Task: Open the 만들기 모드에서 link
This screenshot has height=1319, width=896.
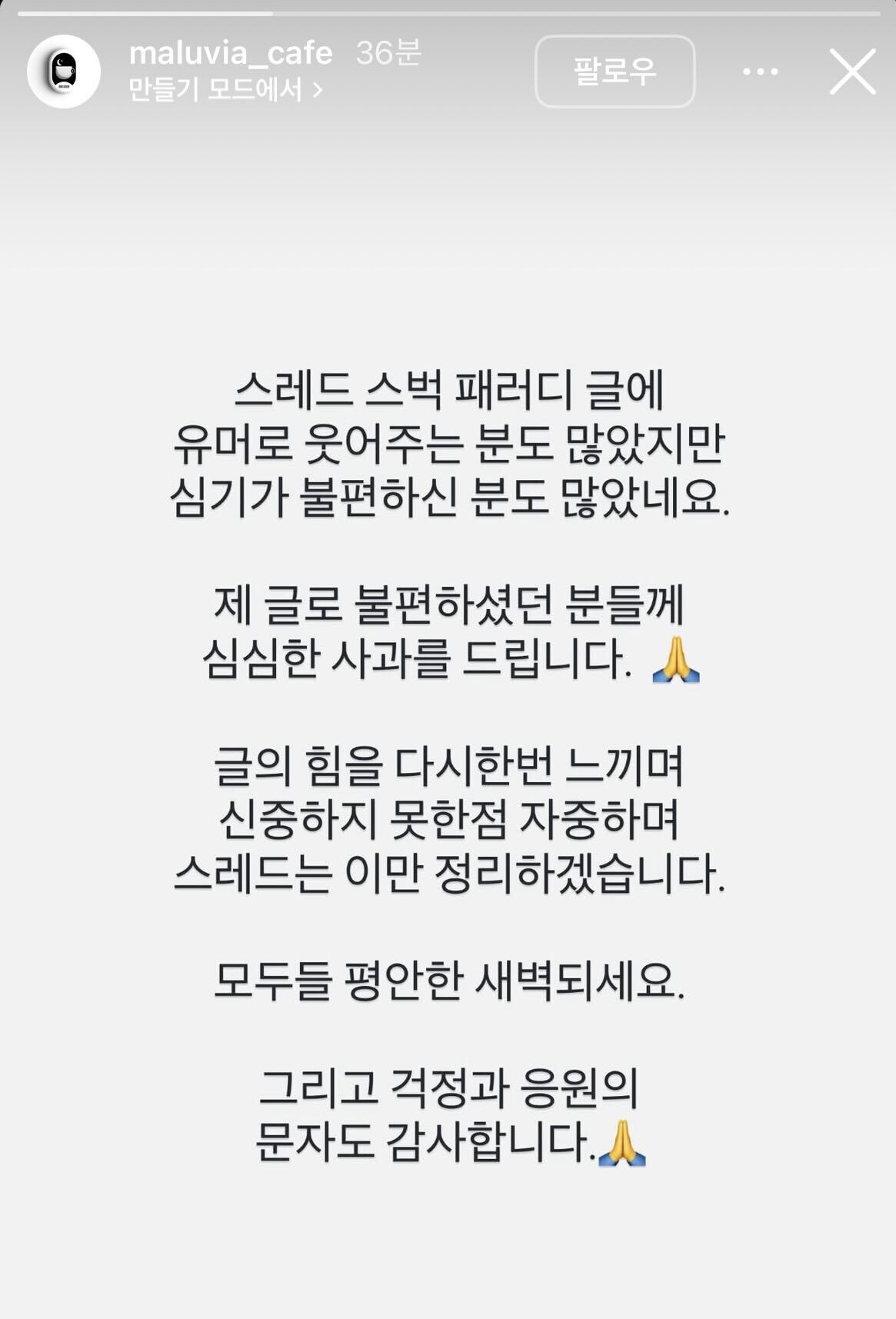Action: 225,90
